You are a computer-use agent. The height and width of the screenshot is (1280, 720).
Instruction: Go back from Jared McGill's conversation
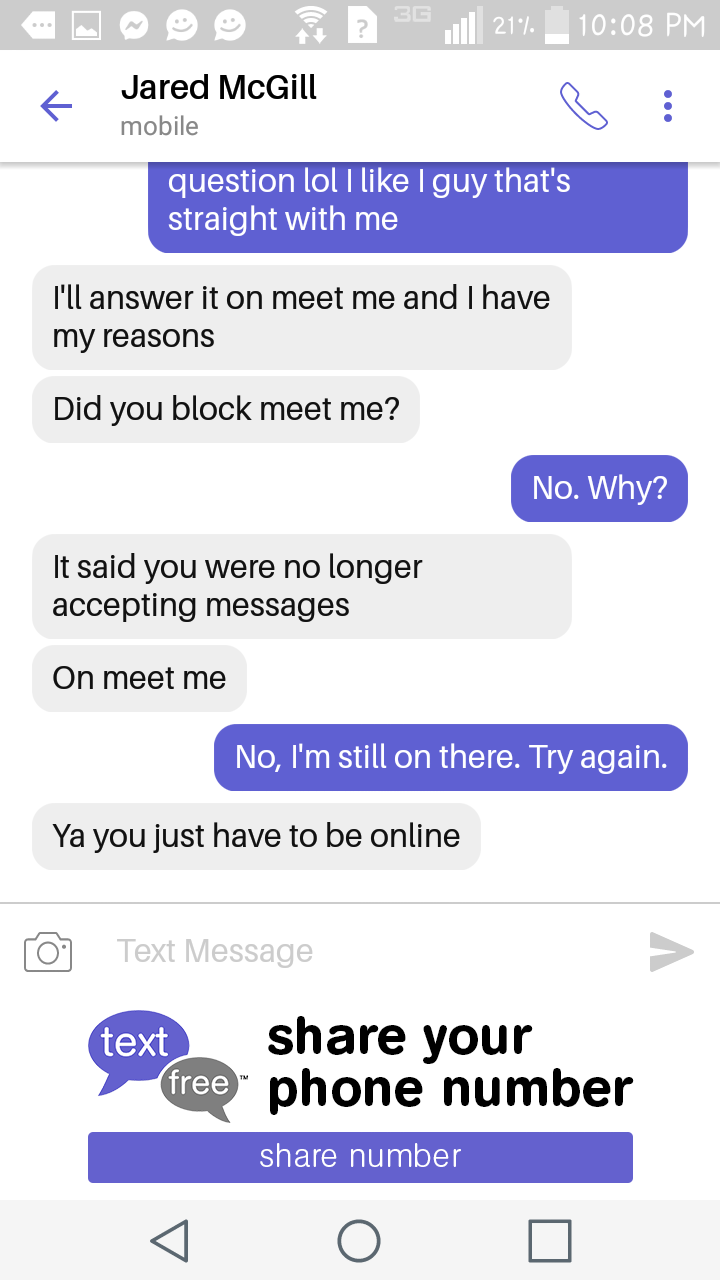tap(56, 105)
